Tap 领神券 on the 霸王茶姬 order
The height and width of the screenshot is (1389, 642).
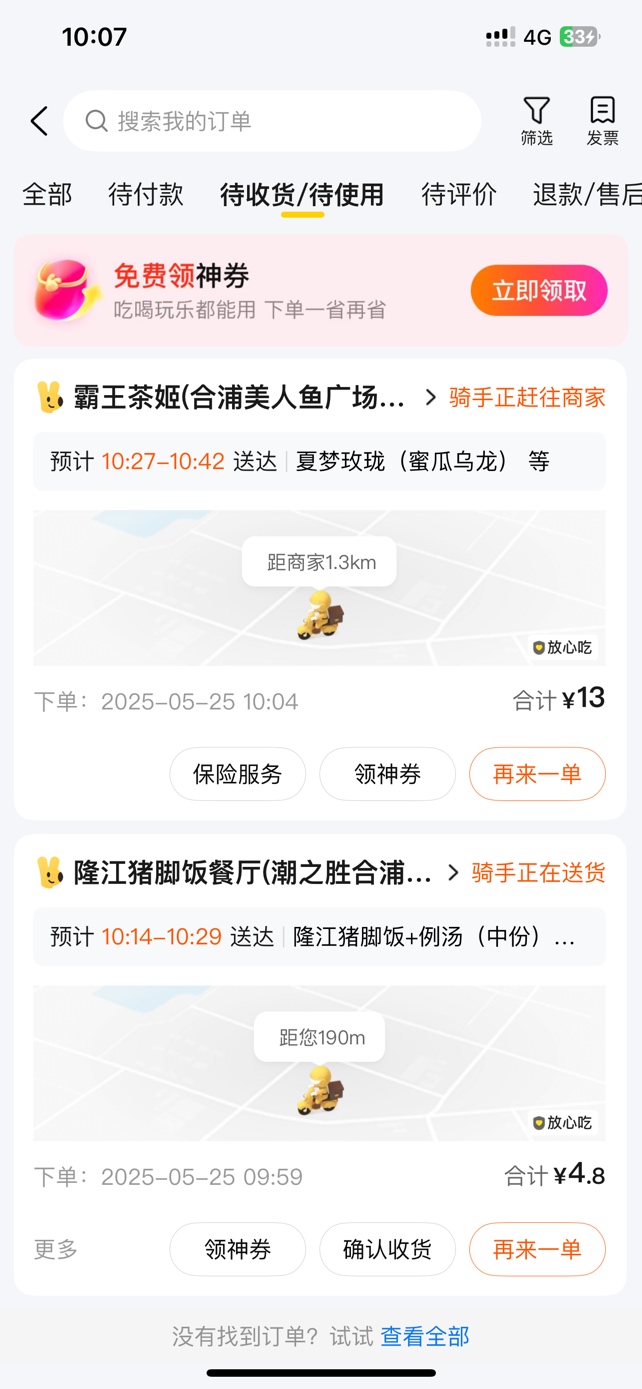387,774
